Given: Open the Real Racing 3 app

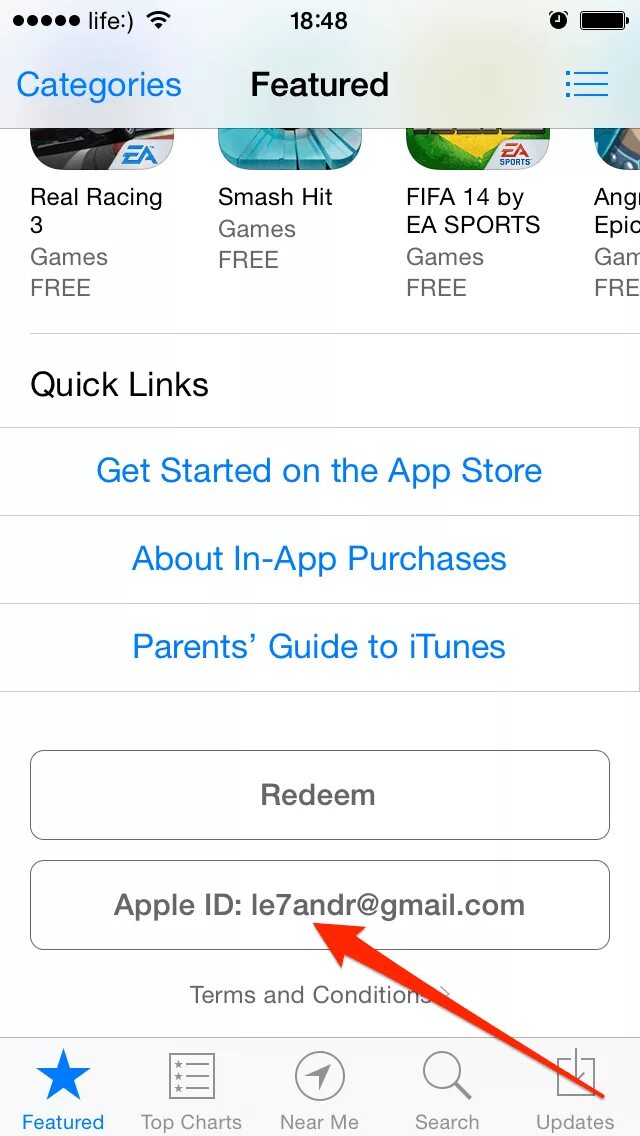Looking at the screenshot, I should pyautogui.click(x=100, y=200).
